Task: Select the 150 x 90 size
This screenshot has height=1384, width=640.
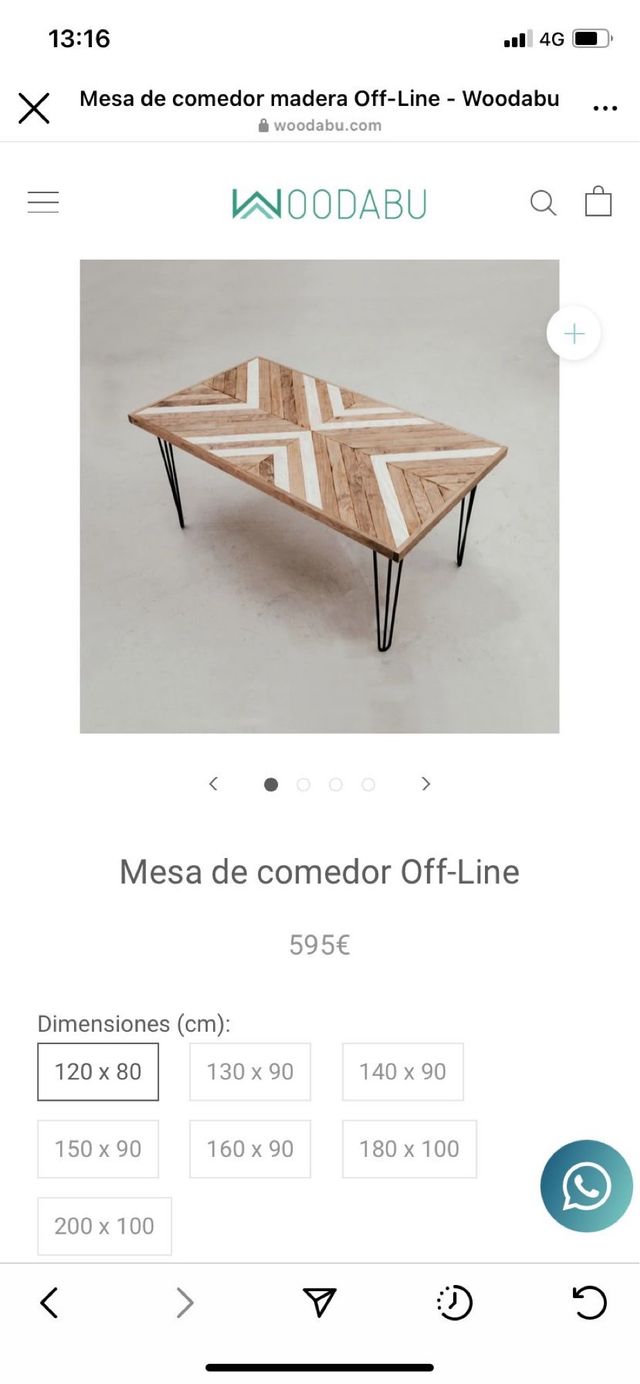Action: (98, 1149)
